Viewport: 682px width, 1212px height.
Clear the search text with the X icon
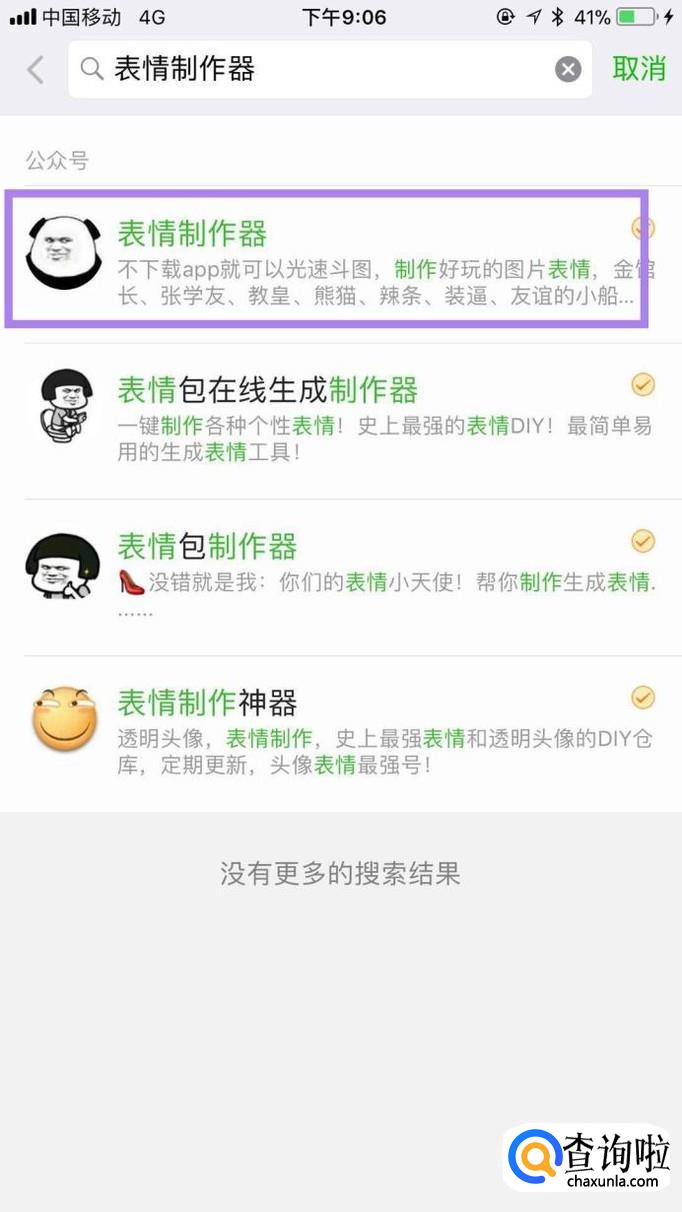click(568, 69)
